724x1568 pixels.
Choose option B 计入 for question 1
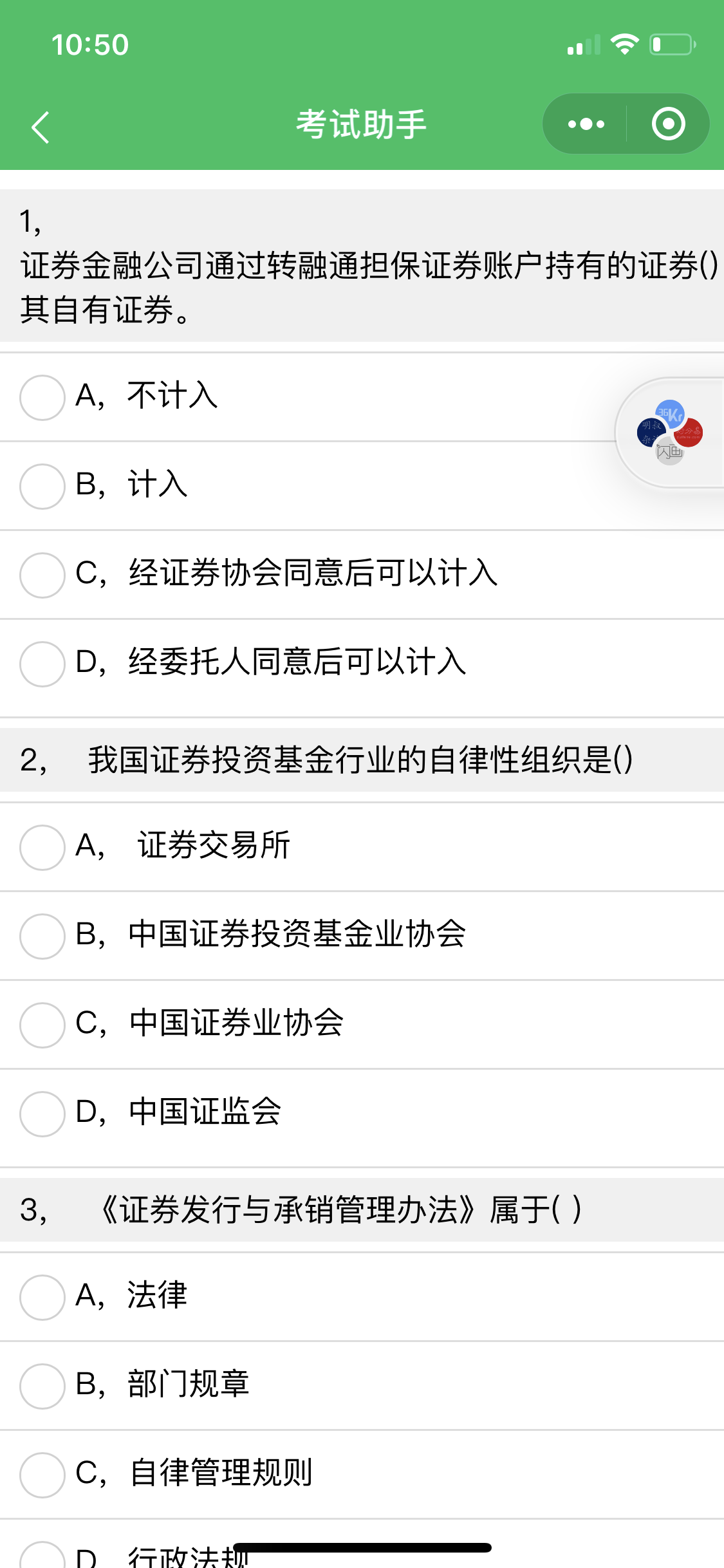click(x=42, y=486)
